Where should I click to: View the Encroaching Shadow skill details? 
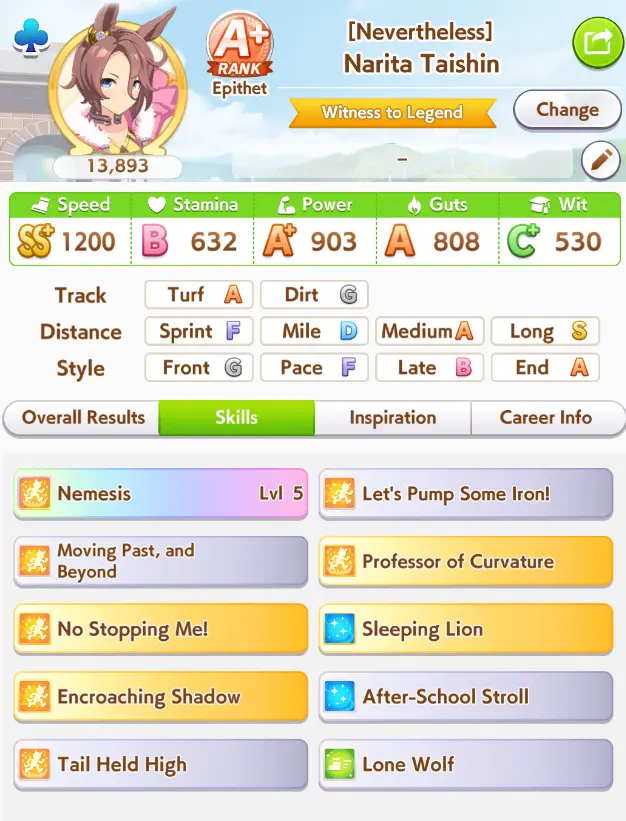[x=160, y=697]
